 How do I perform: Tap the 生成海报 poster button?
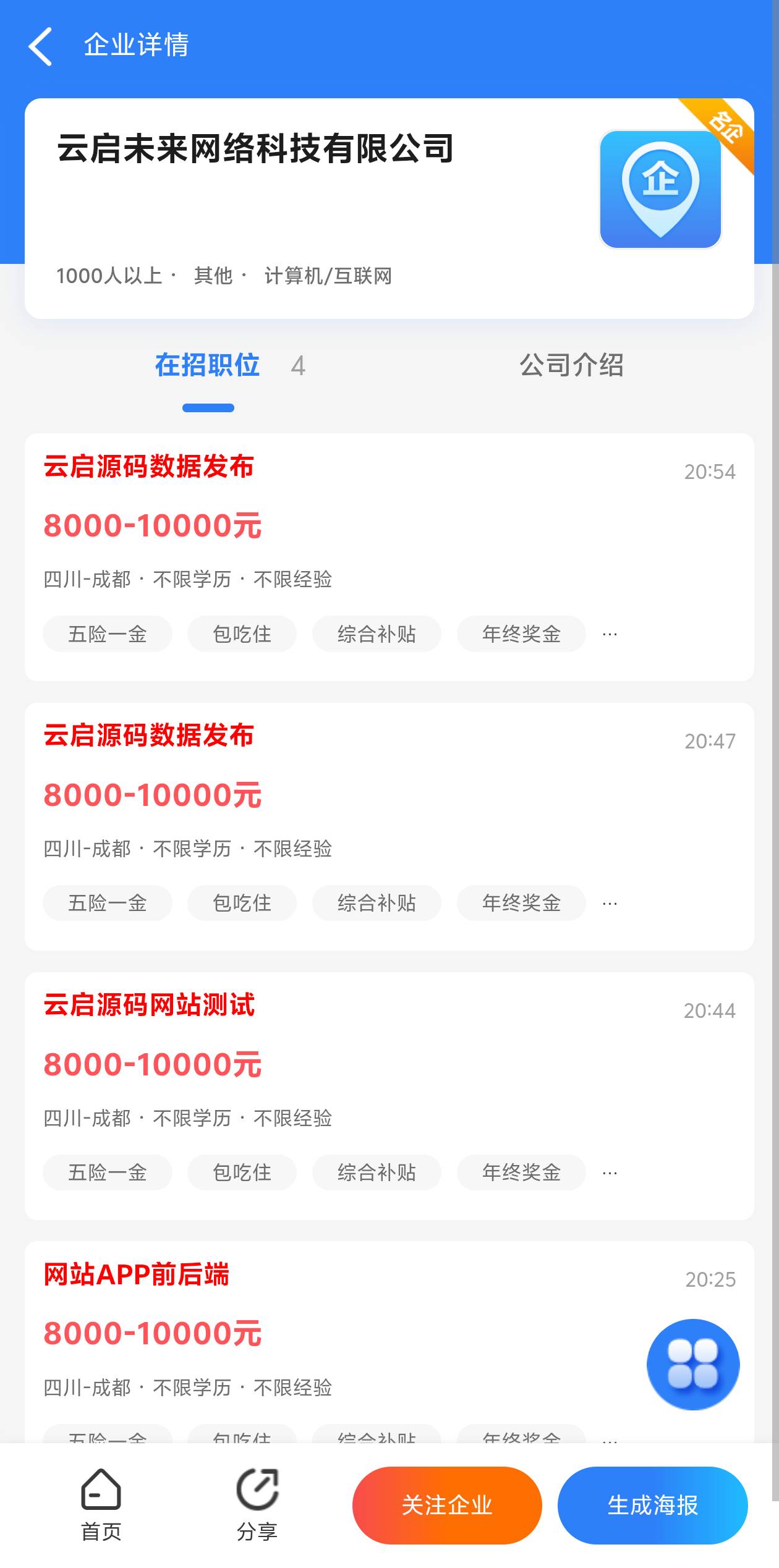652,1506
